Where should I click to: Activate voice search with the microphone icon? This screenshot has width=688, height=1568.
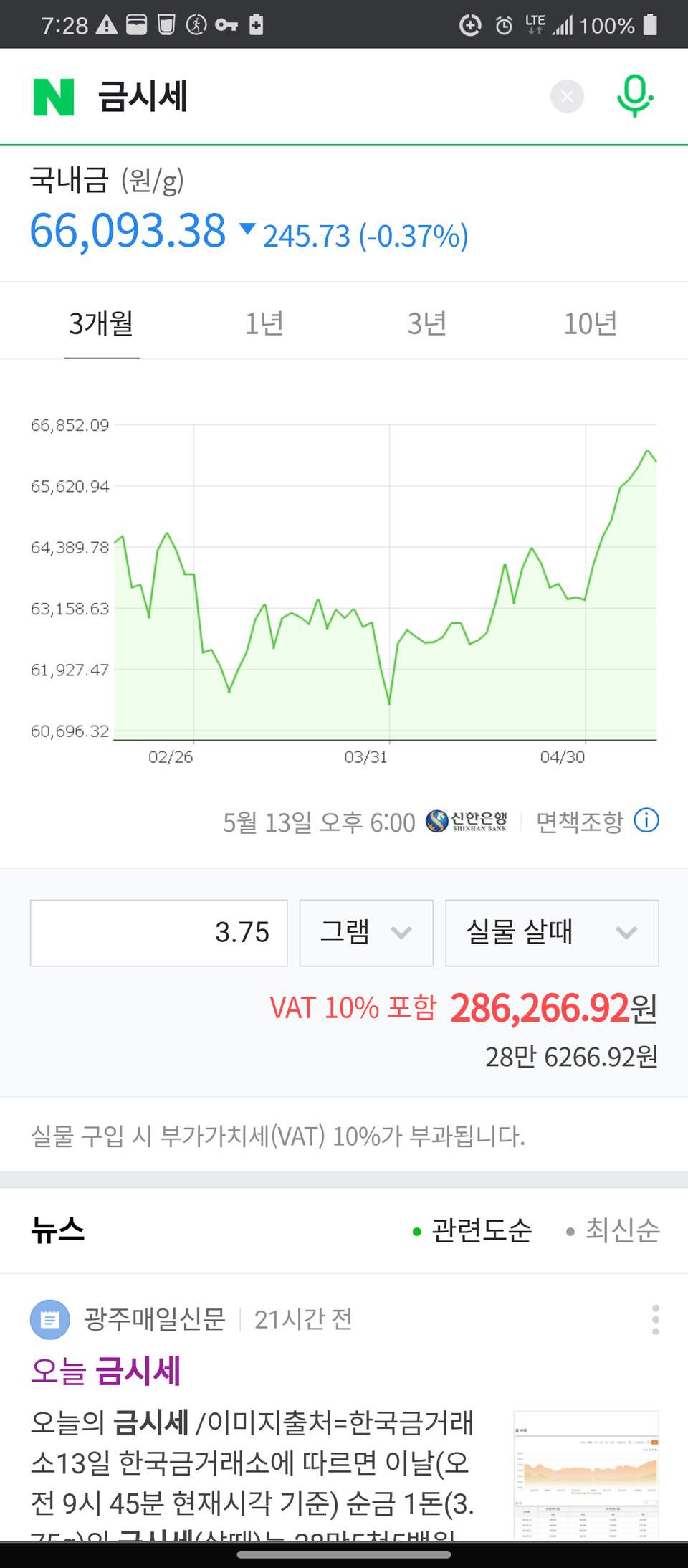(634, 96)
